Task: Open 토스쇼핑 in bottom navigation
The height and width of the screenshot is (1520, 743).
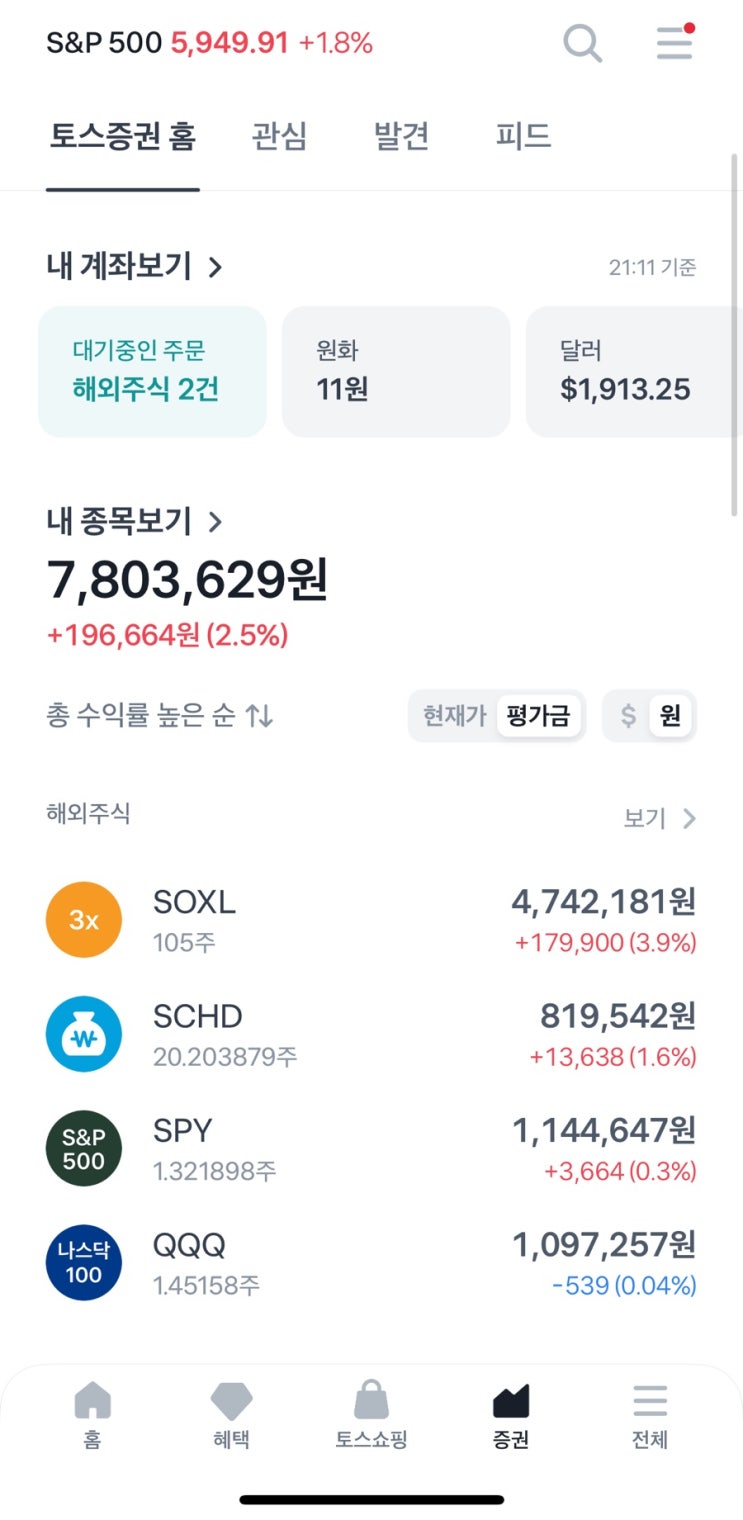Action: coord(371,1415)
